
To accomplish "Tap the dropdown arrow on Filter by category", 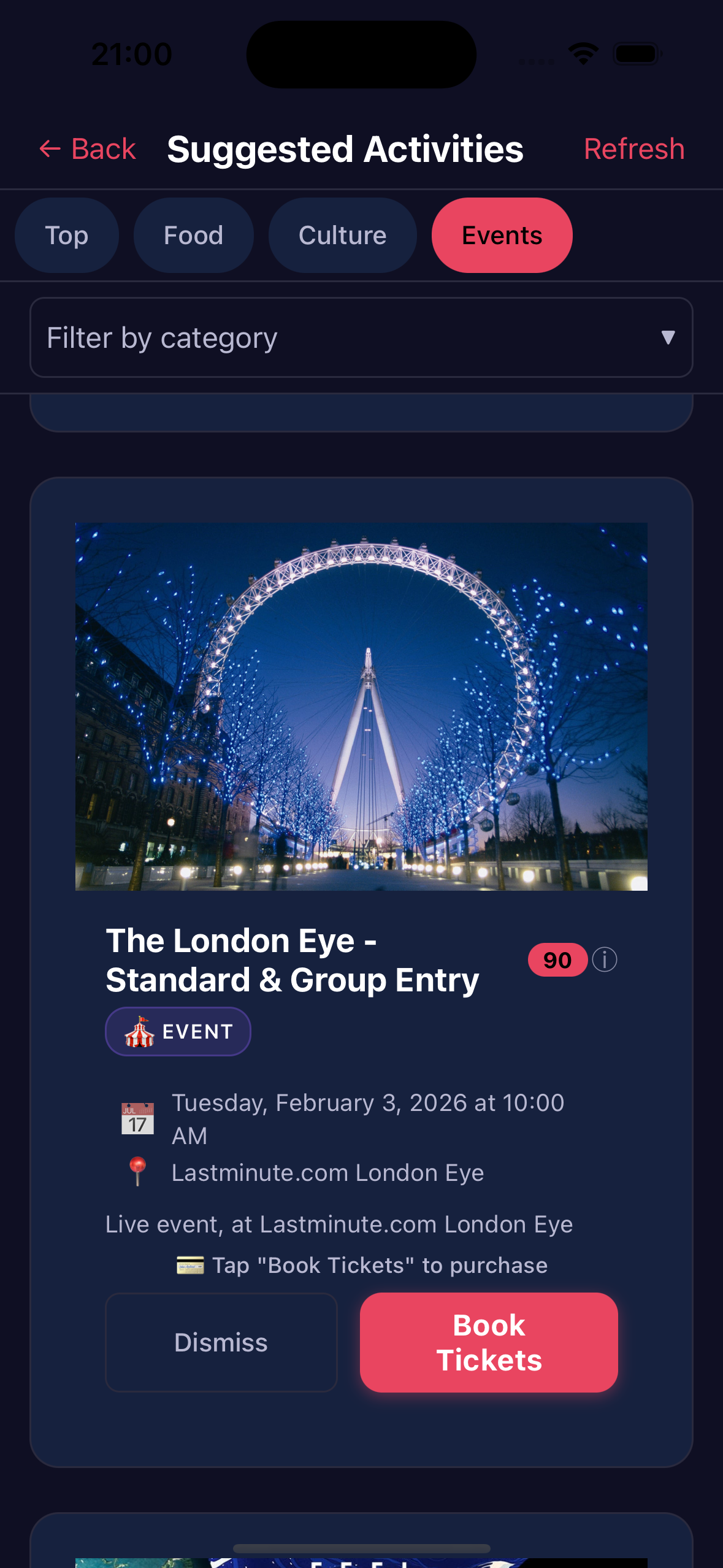I will click(669, 338).
